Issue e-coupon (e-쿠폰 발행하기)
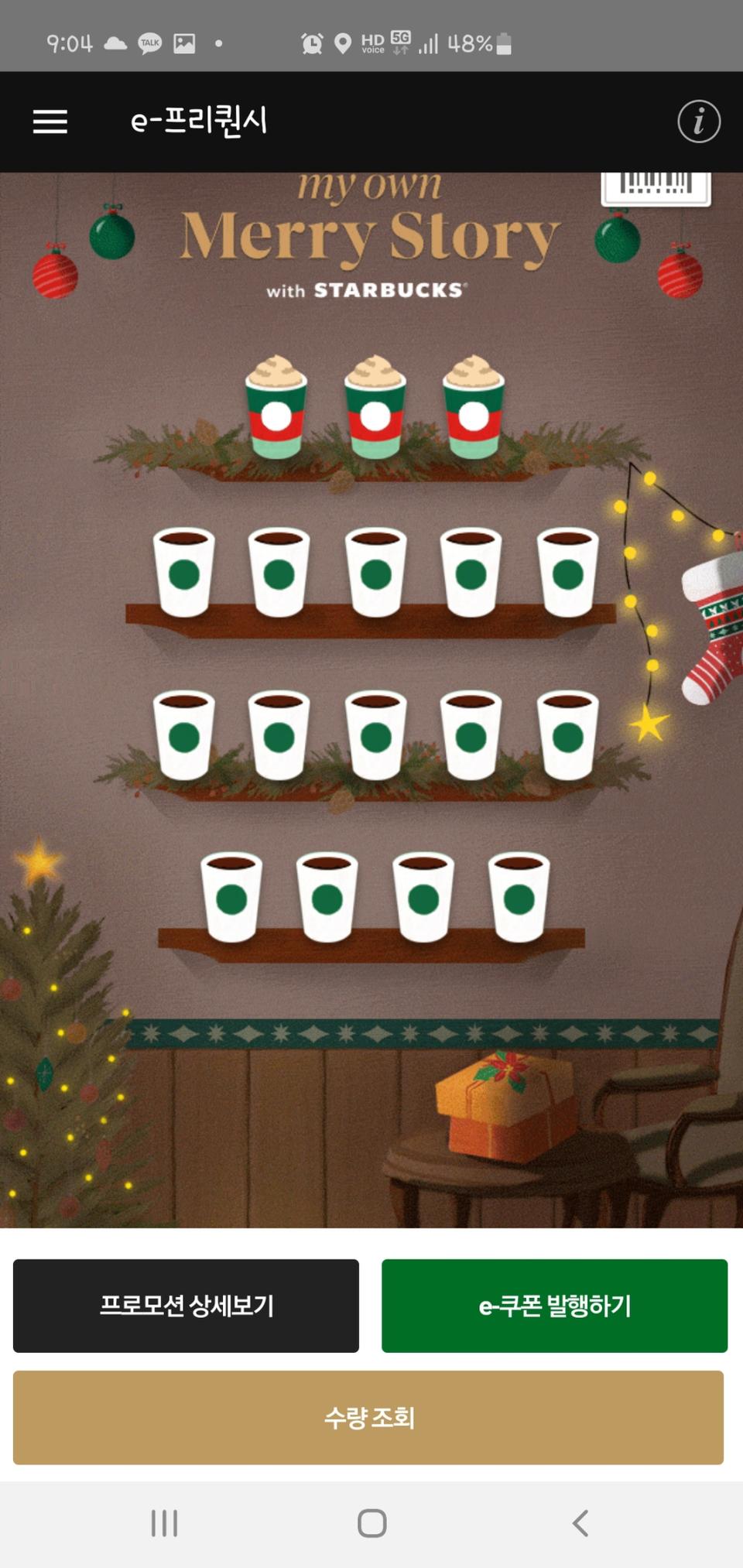 tap(554, 1306)
